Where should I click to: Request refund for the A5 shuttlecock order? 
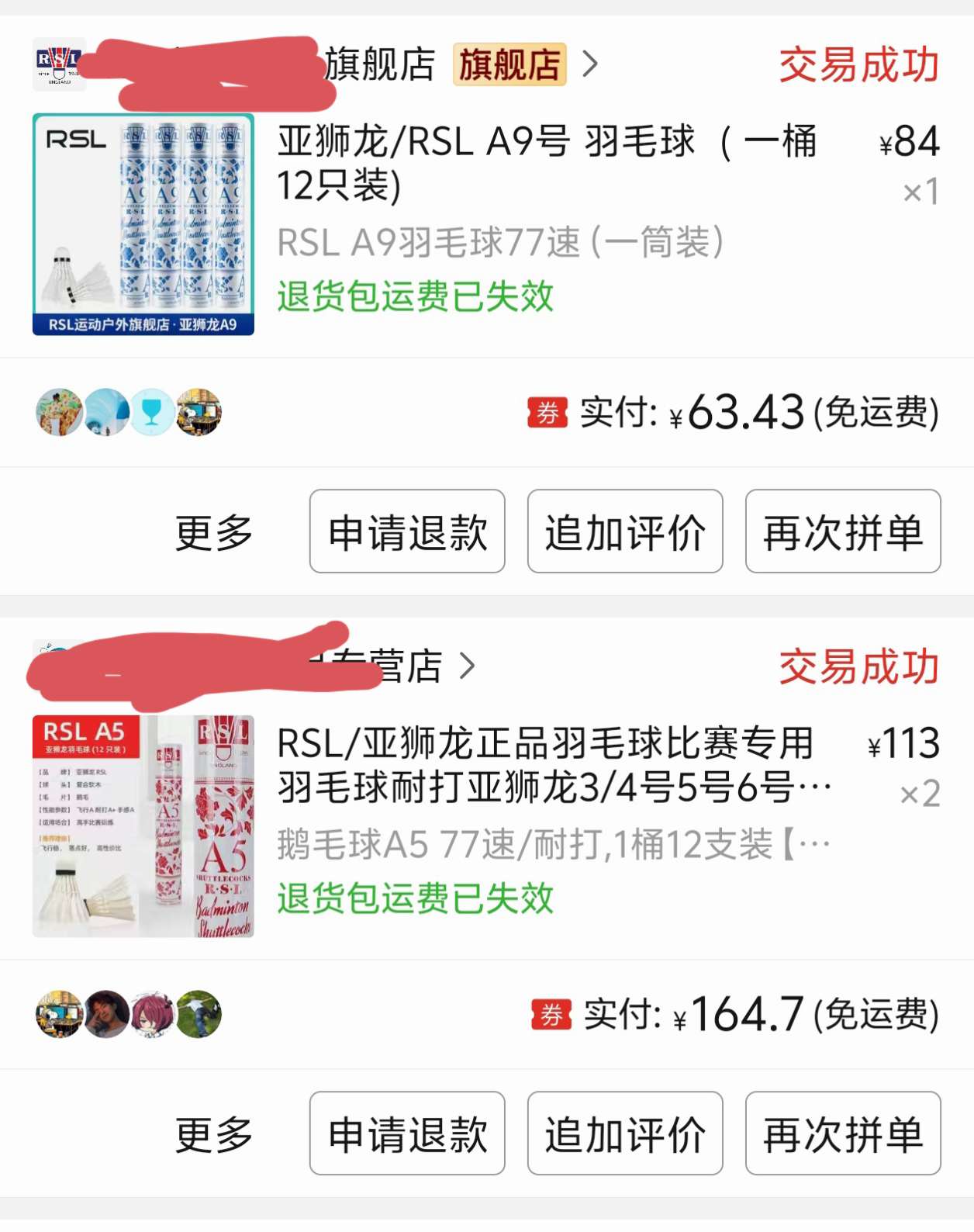coord(407,1134)
